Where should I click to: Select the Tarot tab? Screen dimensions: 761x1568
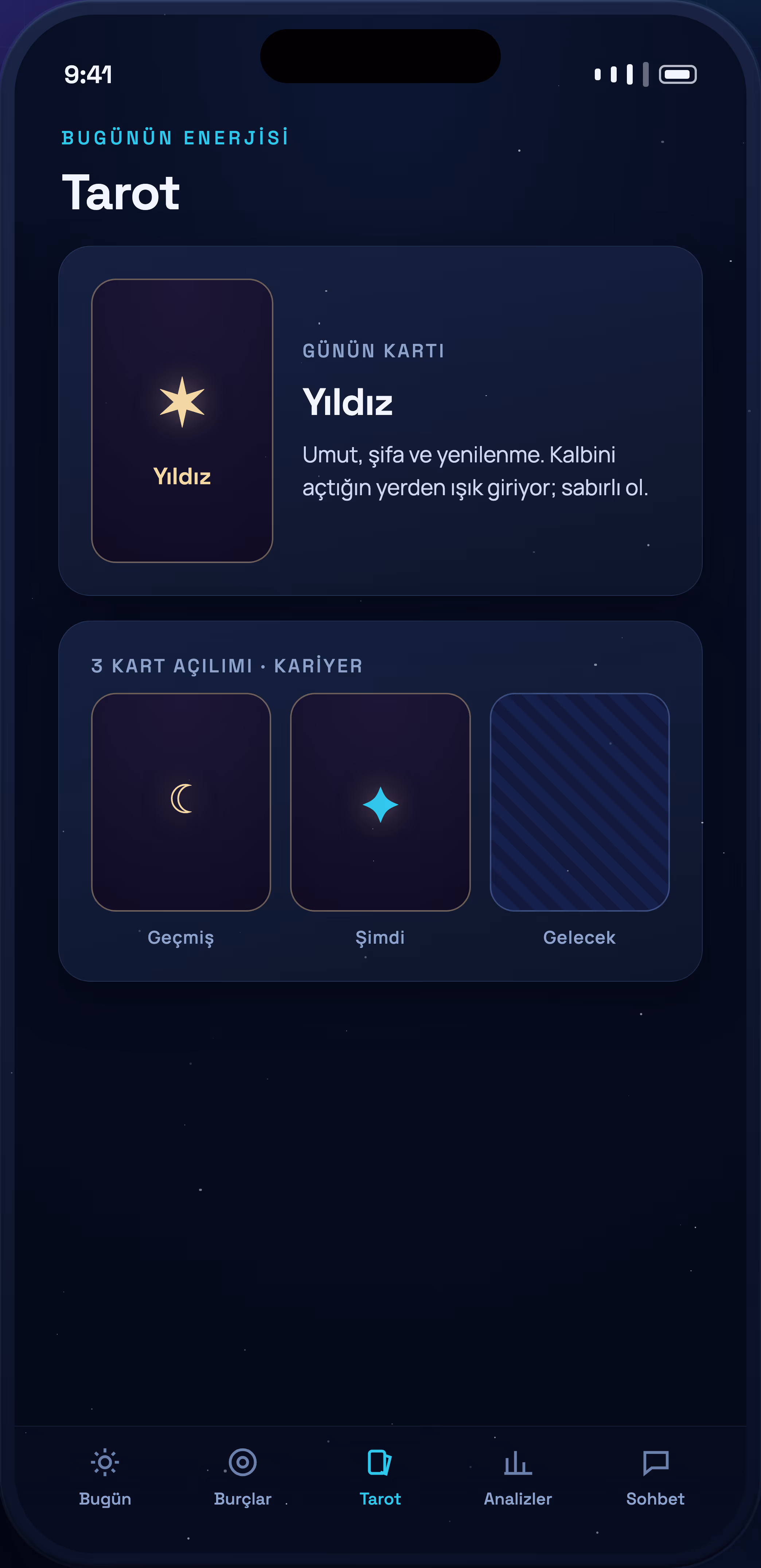[x=380, y=1477]
